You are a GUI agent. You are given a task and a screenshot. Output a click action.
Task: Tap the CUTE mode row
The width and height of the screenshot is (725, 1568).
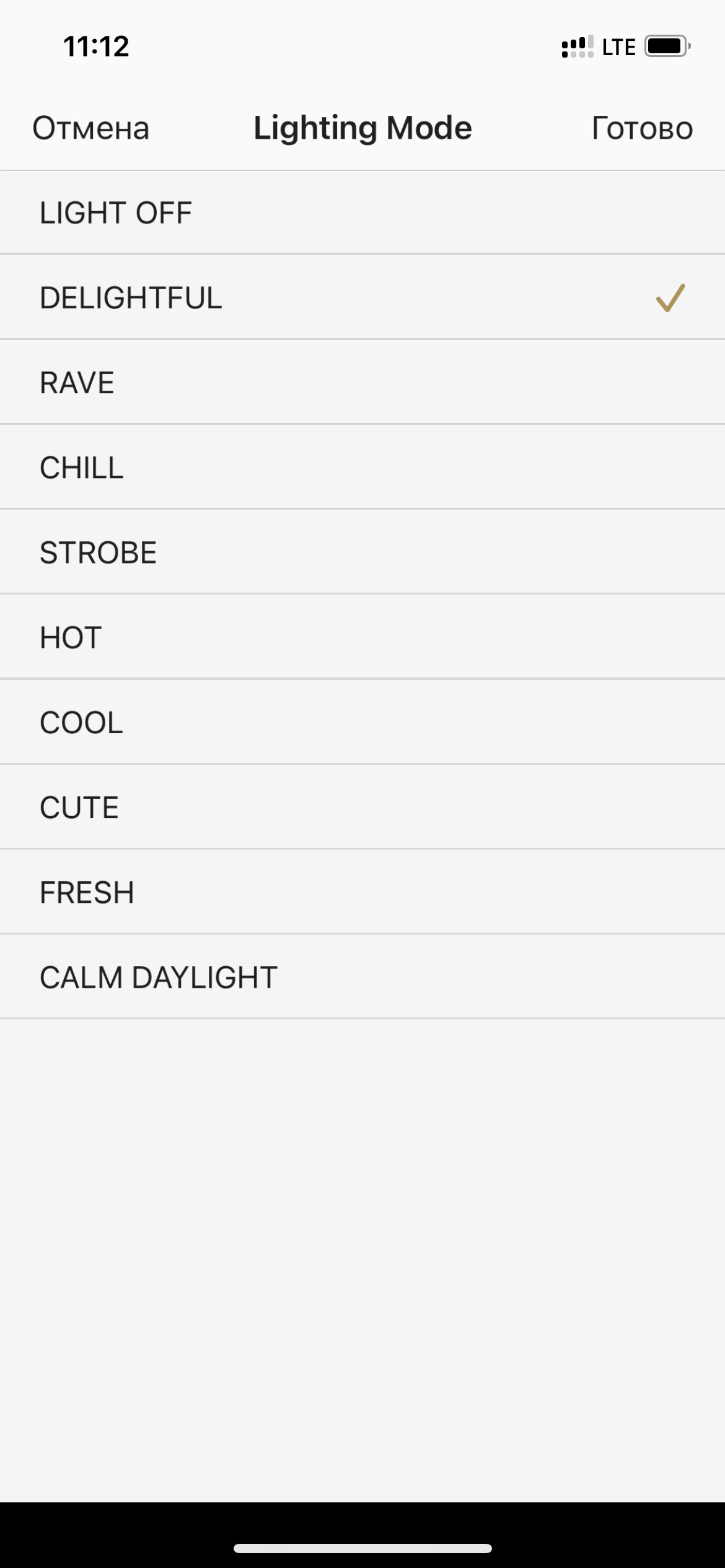tap(362, 807)
